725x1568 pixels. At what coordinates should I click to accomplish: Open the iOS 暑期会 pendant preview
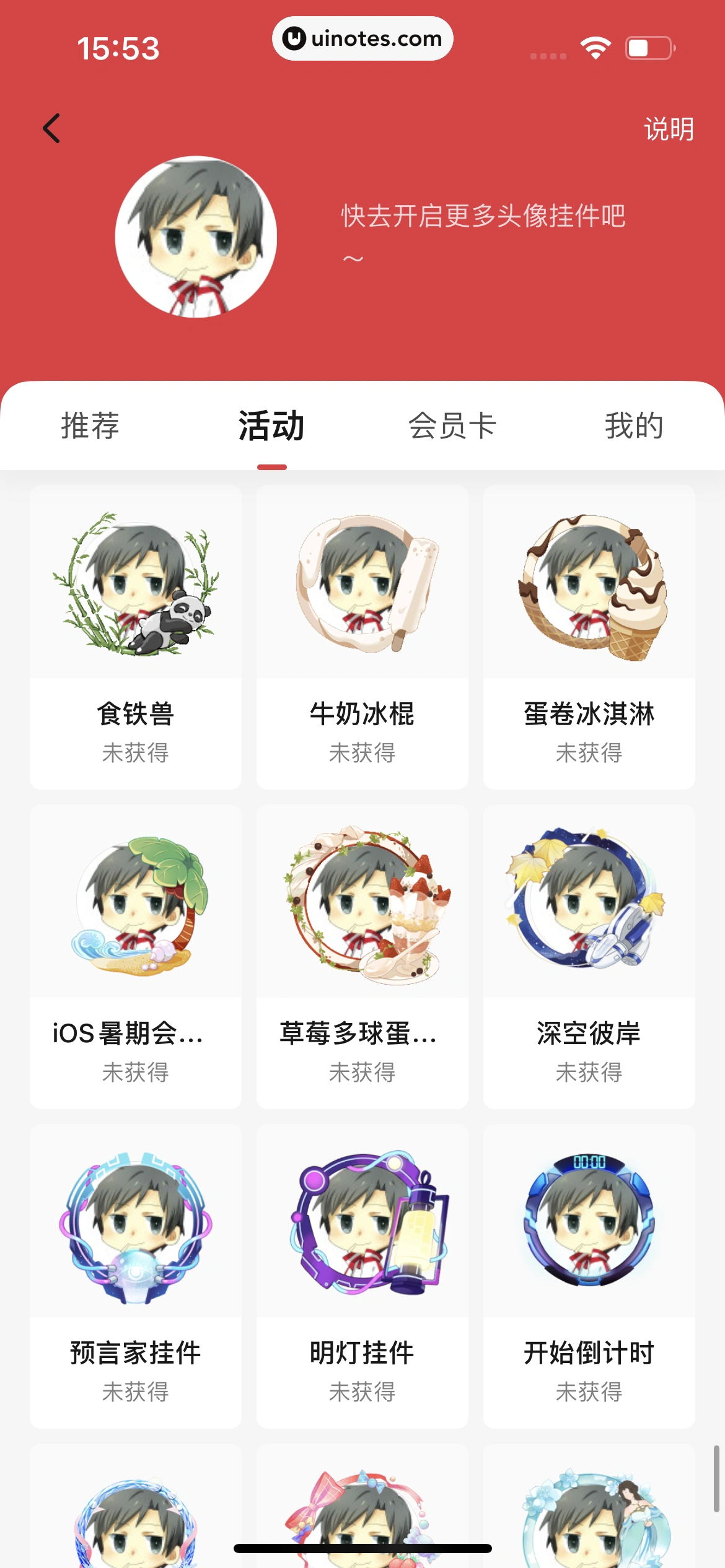click(134, 910)
